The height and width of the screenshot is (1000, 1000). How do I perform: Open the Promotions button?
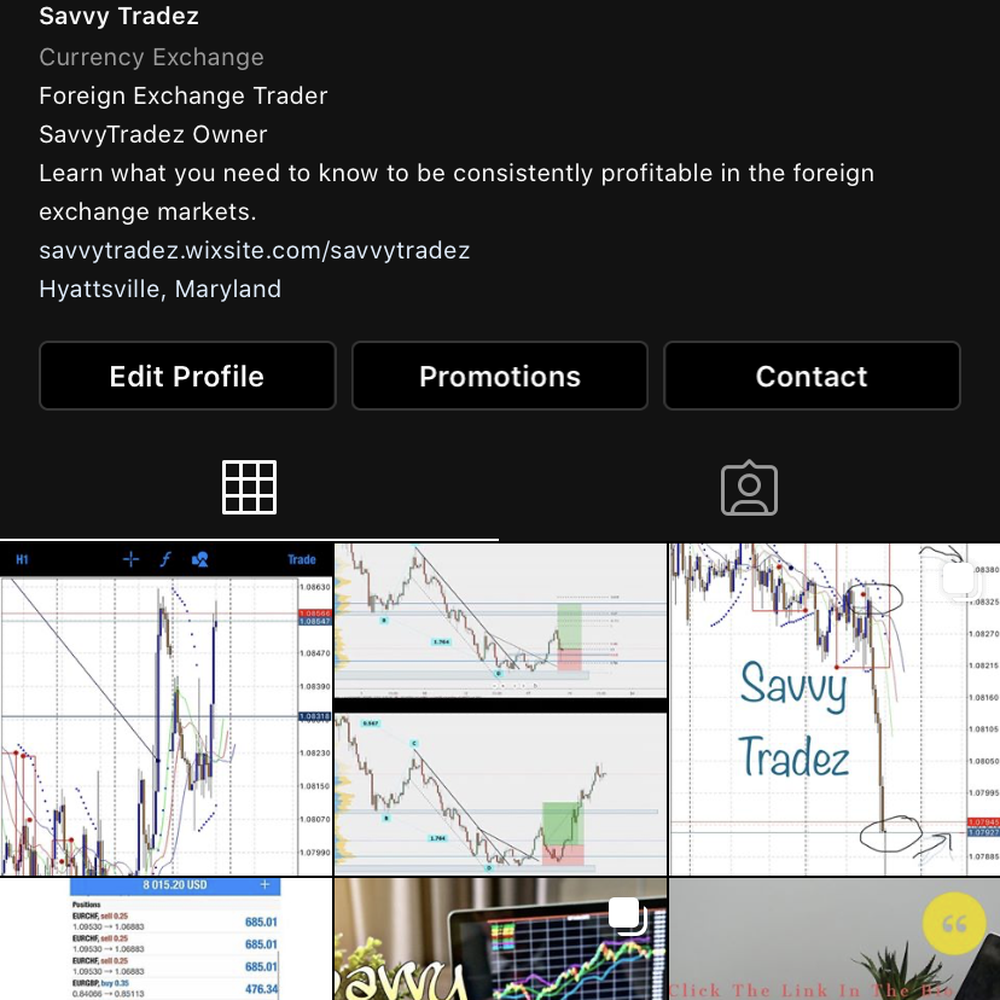click(x=500, y=376)
